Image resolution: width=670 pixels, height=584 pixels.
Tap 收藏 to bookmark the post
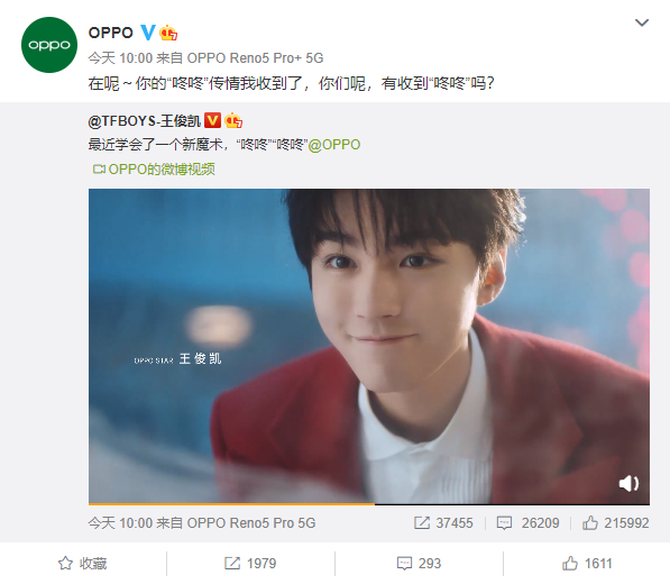tap(83, 563)
